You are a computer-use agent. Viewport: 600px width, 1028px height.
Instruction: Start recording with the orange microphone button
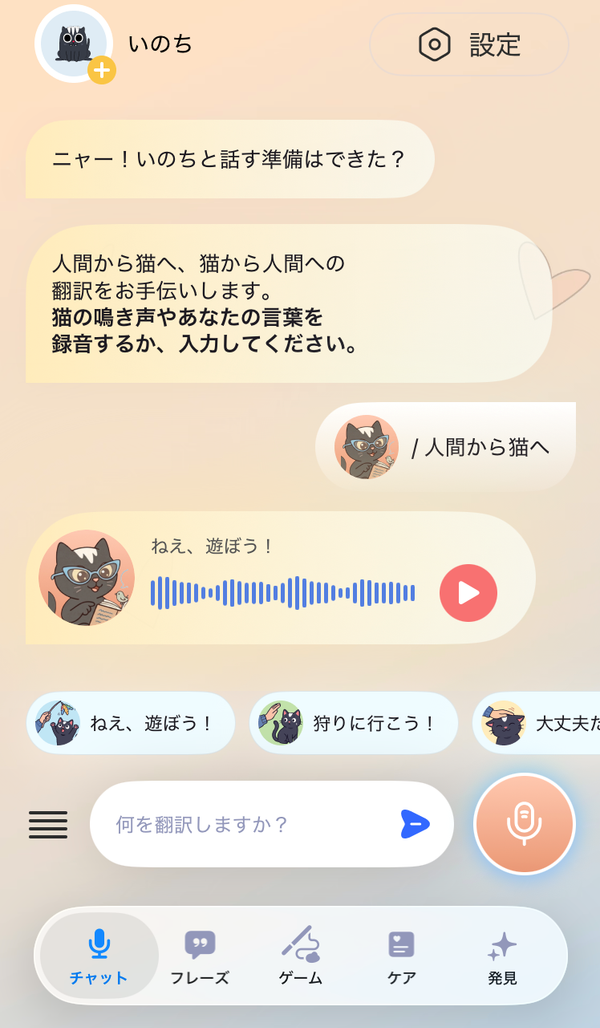524,824
